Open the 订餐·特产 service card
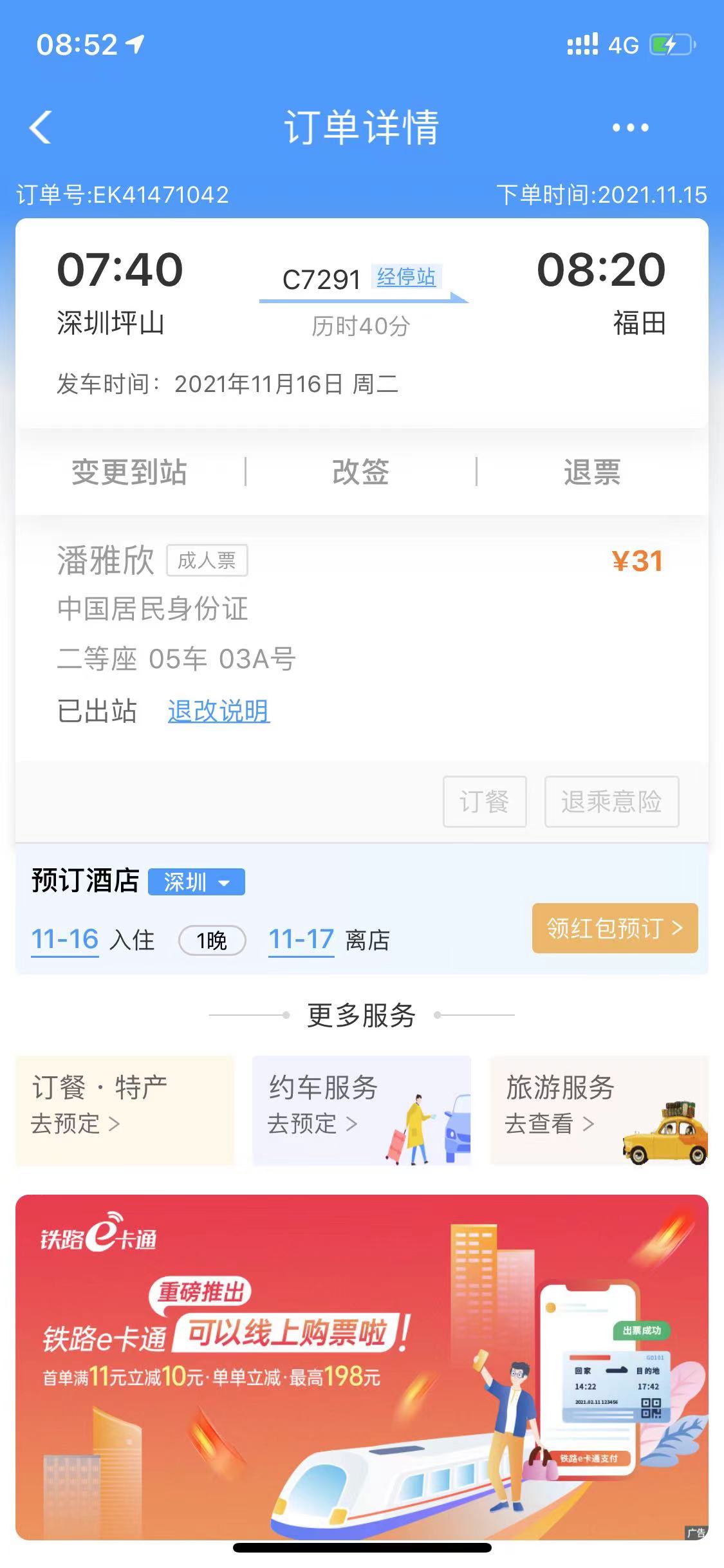Screen dimensions: 724x1568 point(125,1110)
